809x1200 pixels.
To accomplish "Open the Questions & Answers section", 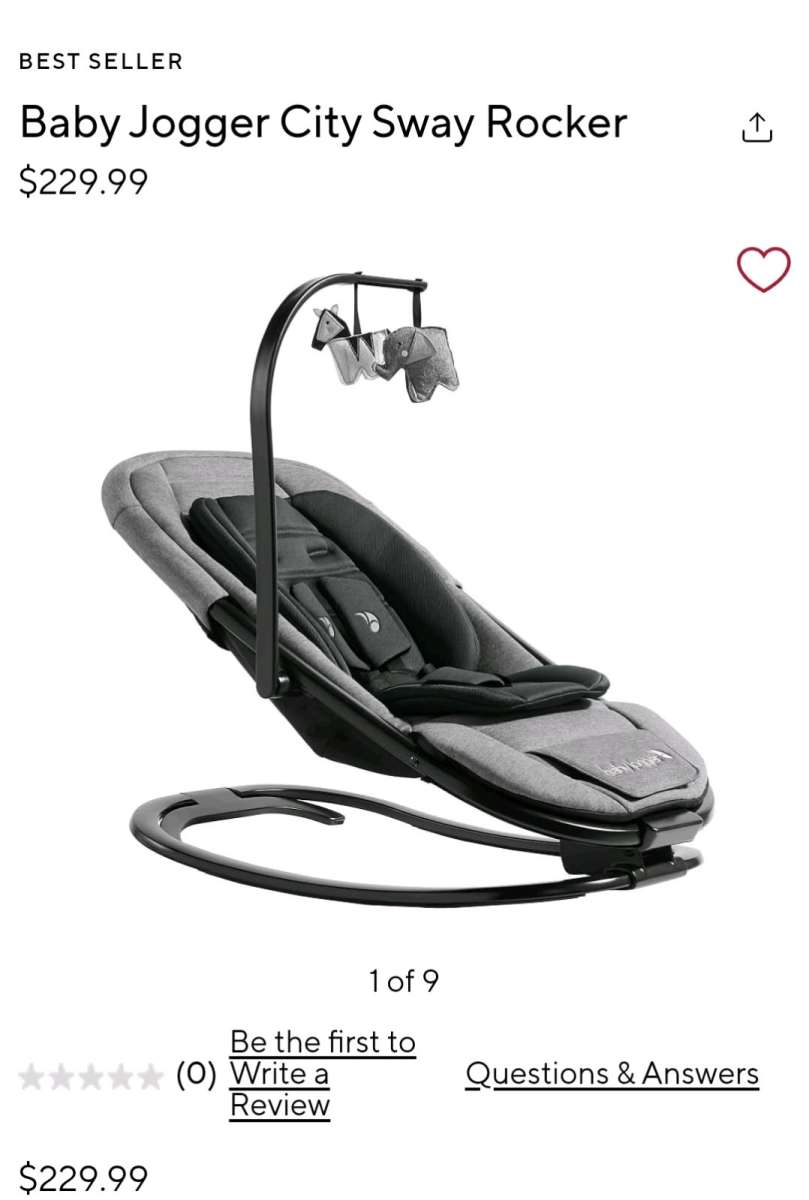I will pyautogui.click(x=613, y=1075).
